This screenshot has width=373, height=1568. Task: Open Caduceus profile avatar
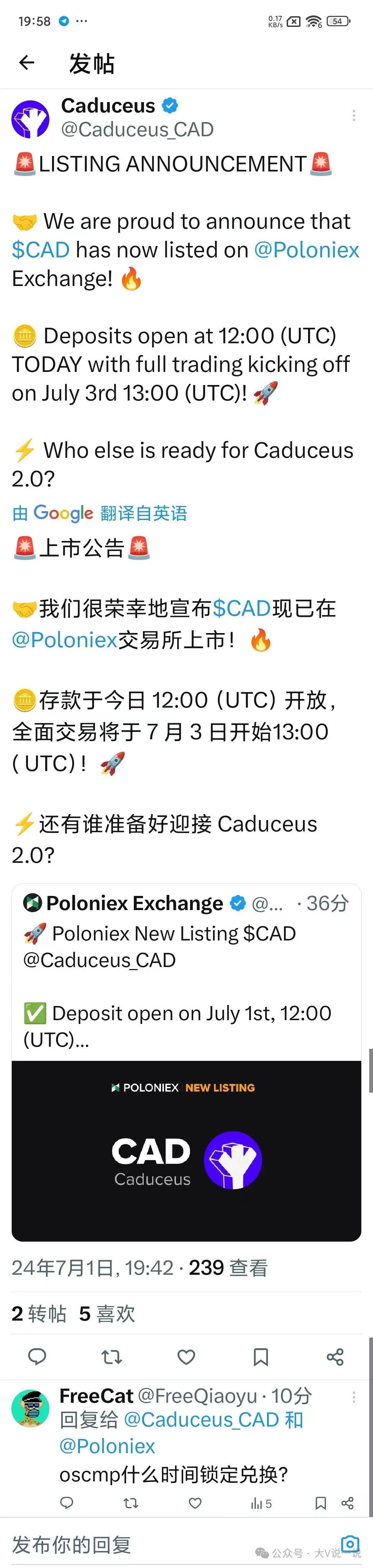(30, 119)
